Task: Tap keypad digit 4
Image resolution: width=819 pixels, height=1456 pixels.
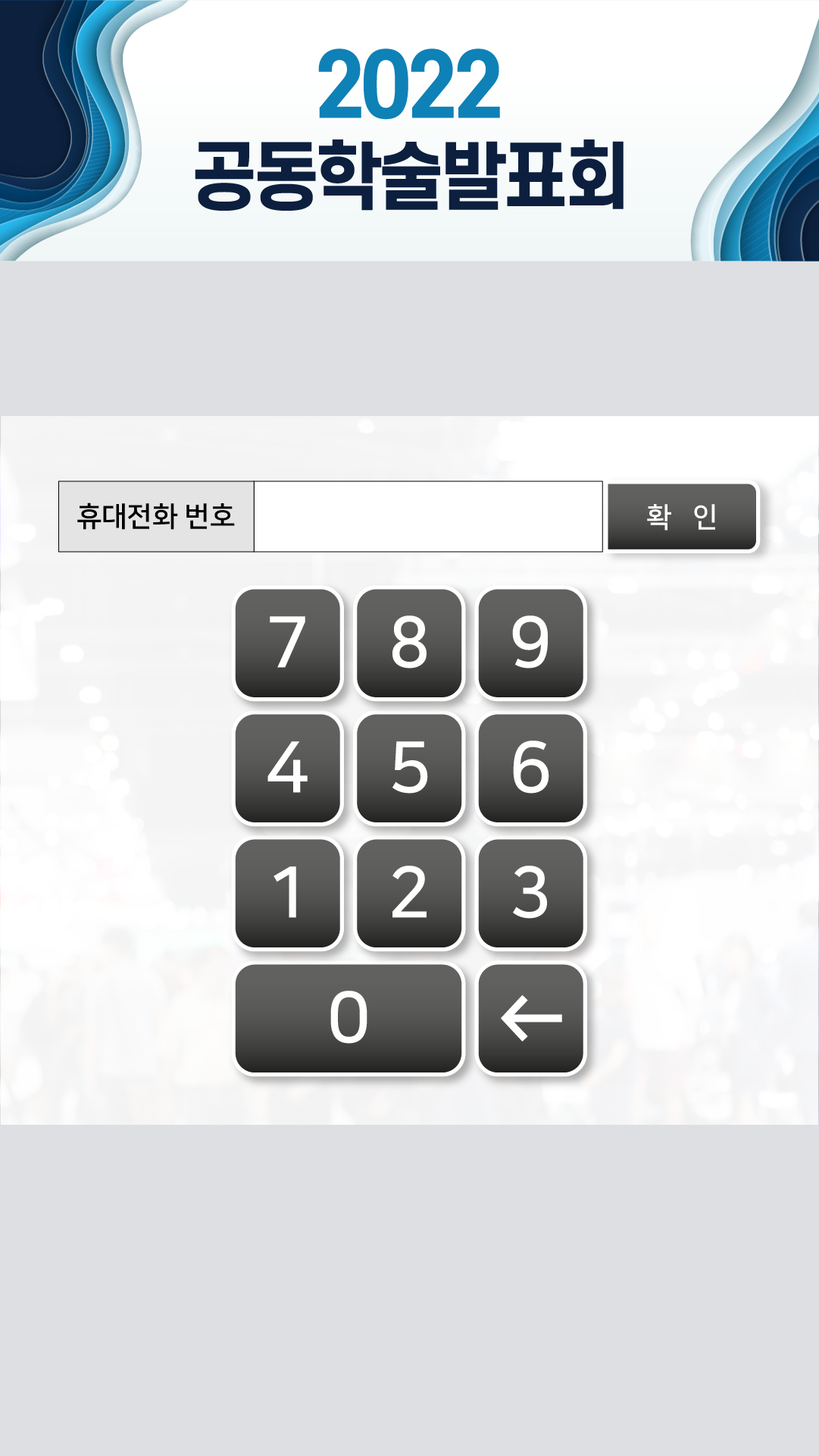Action: [x=288, y=768]
